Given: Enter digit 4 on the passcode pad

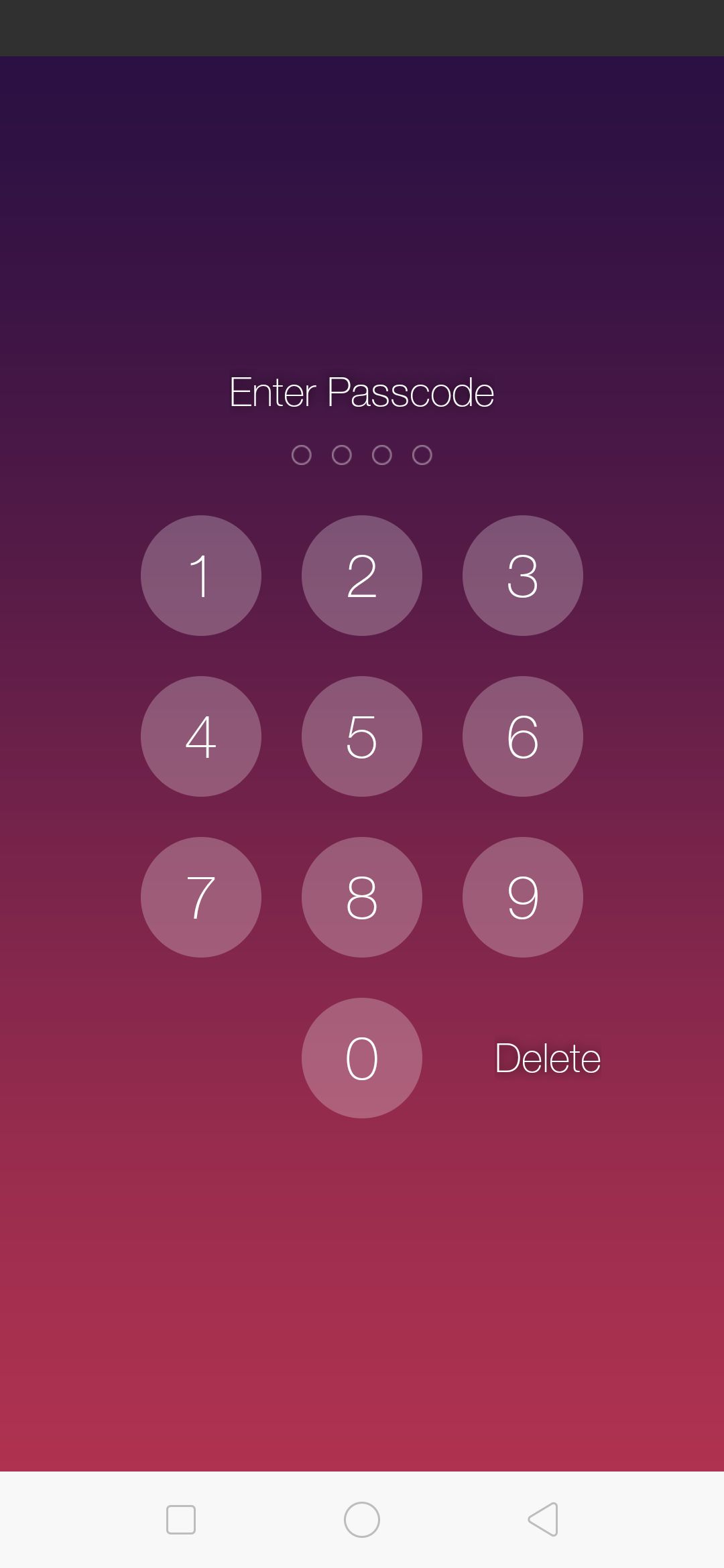Looking at the screenshot, I should (201, 736).
